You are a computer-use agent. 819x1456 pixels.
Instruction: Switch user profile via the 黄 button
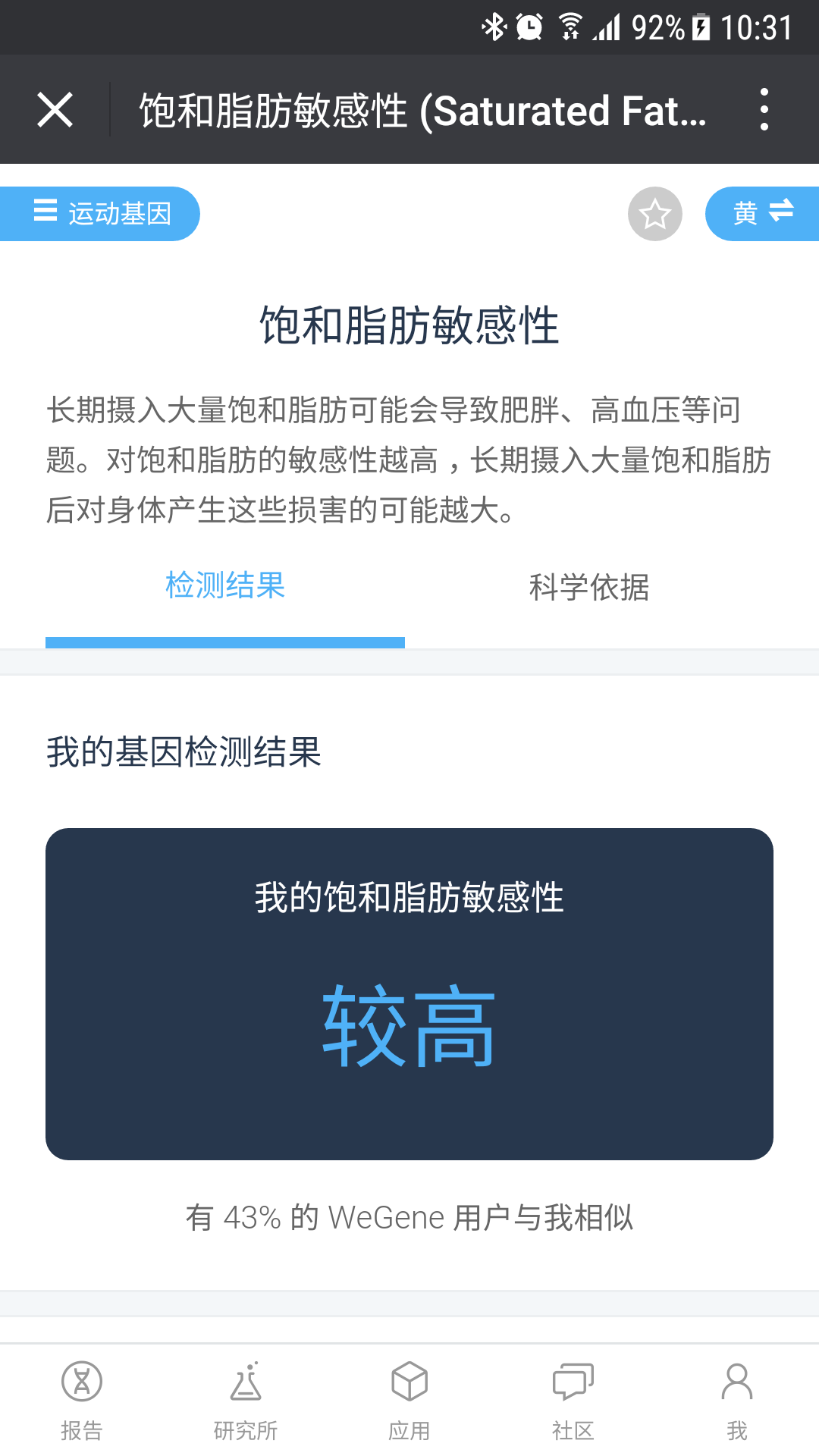[762, 214]
